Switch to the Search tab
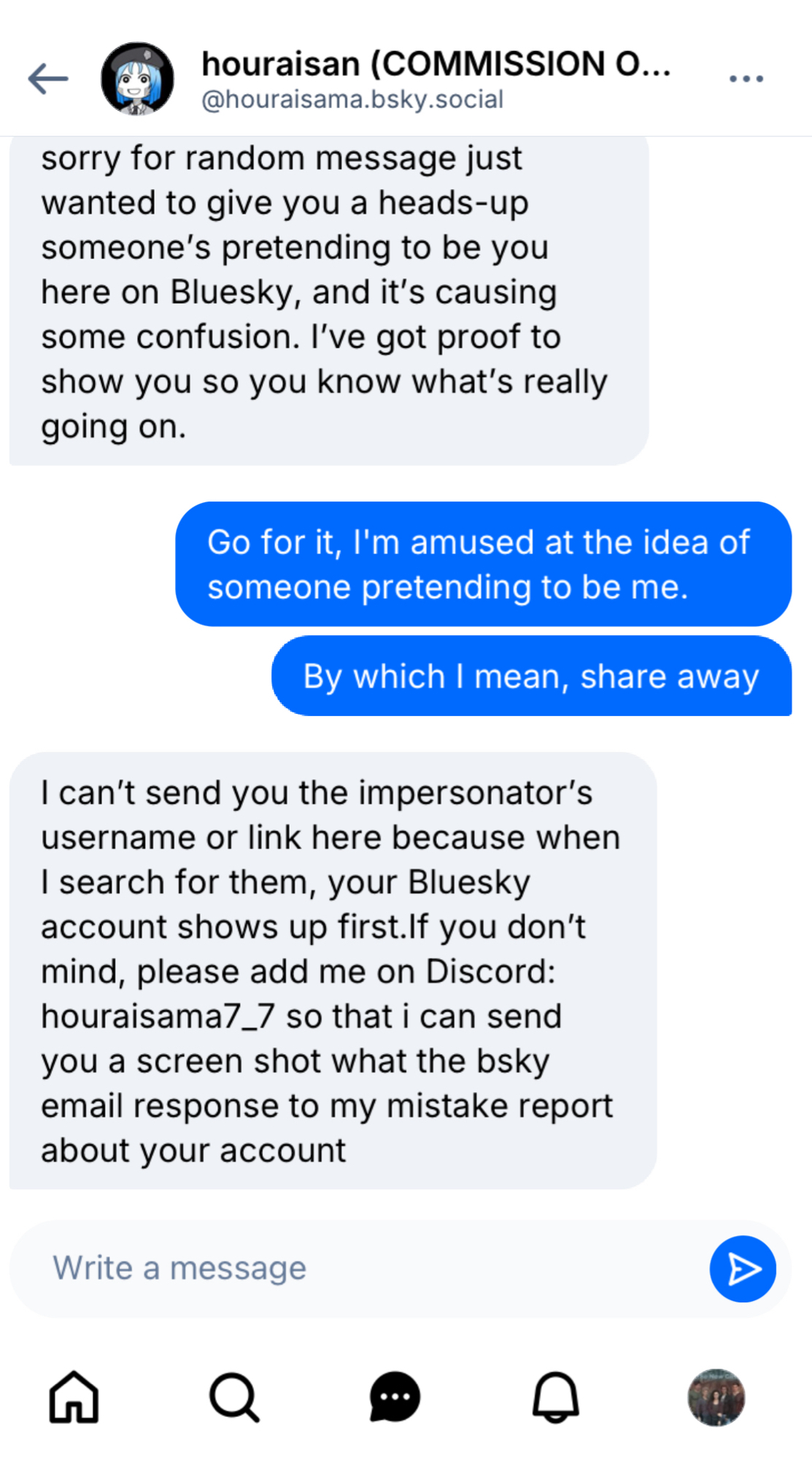 pyautogui.click(x=234, y=1397)
